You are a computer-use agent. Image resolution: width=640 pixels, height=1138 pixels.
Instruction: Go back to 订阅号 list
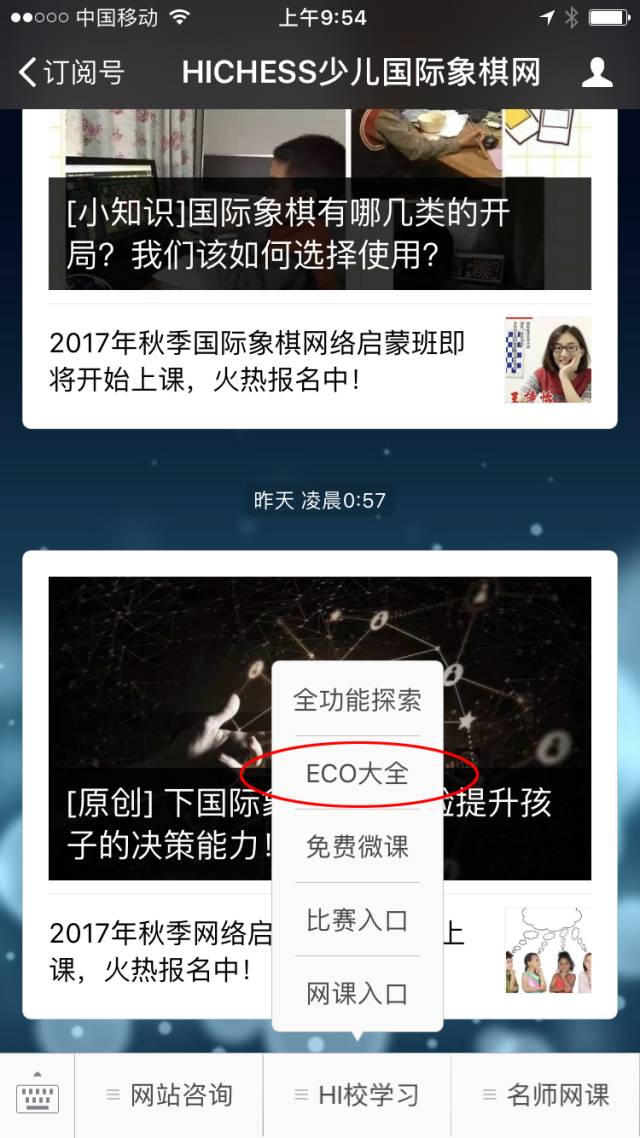click(72, 72)
